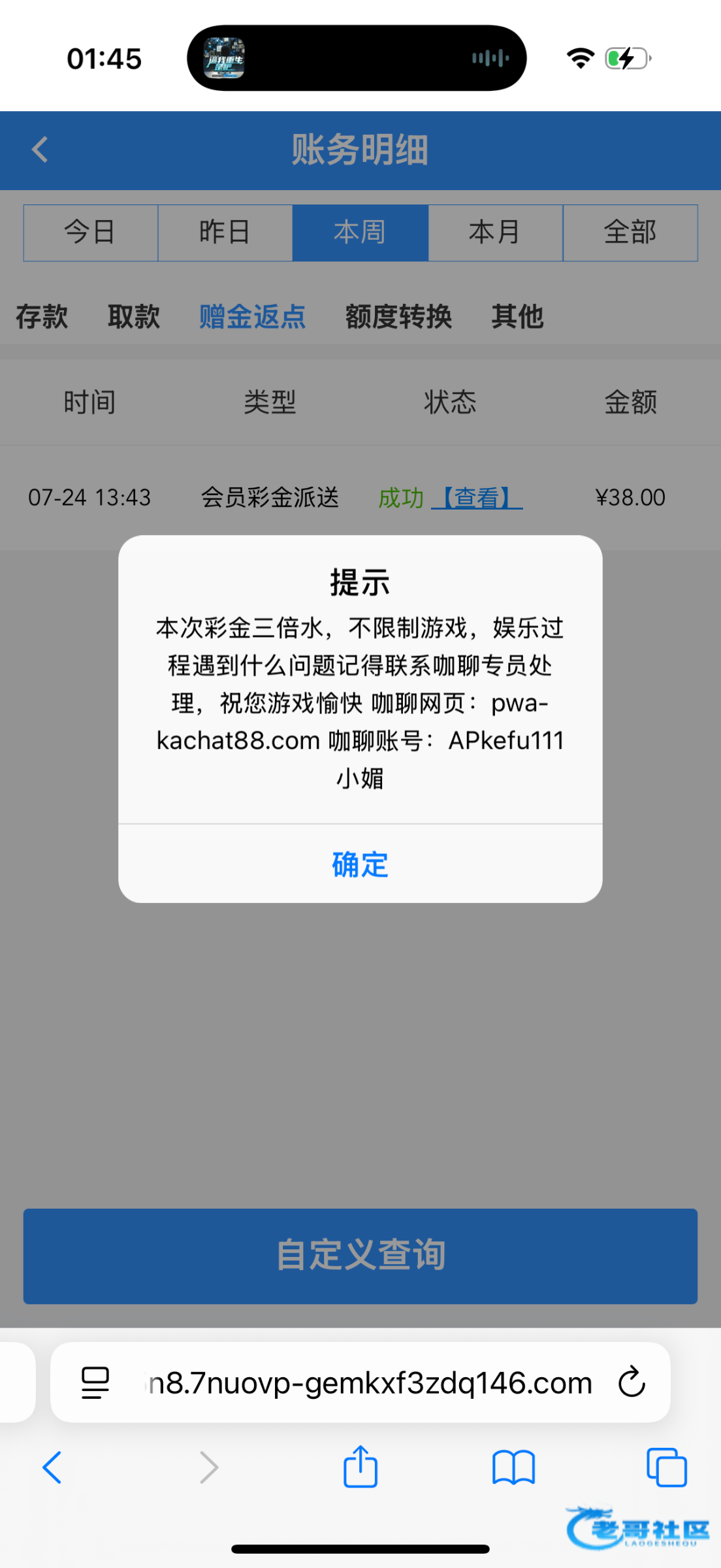721x1568 pixels.
Task: Show open Safari tabs
Action: (666, 1467)
